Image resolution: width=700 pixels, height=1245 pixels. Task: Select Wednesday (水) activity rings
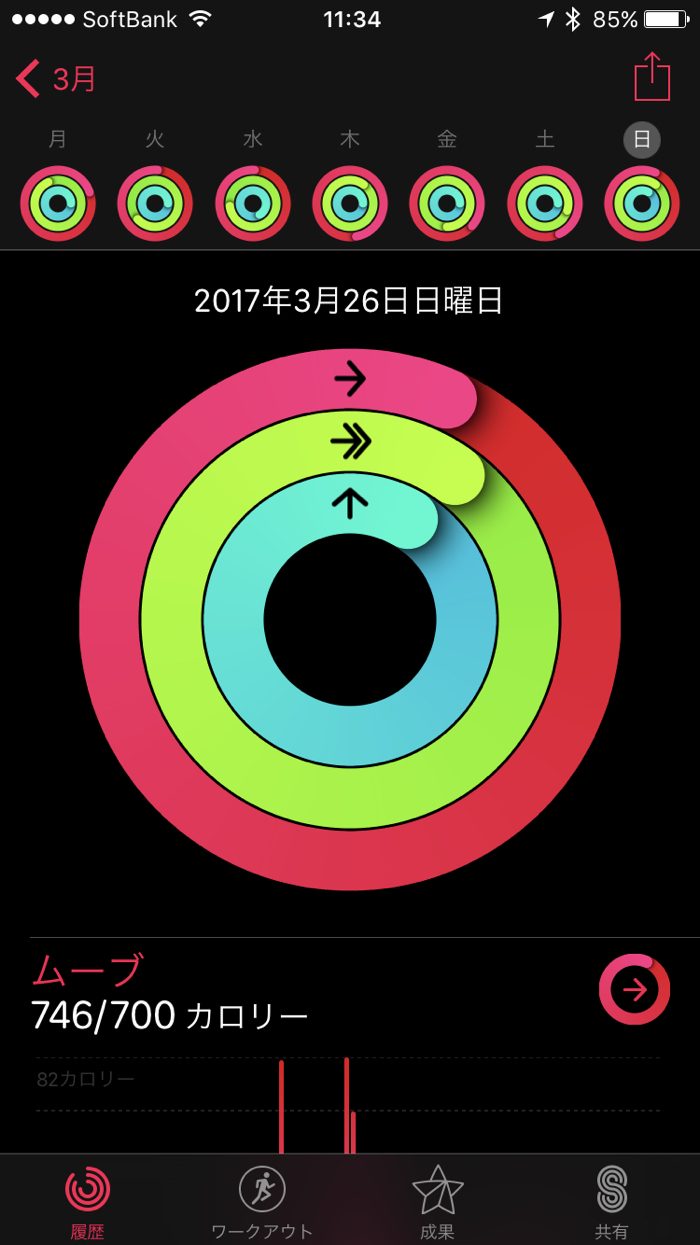(252, 203)
